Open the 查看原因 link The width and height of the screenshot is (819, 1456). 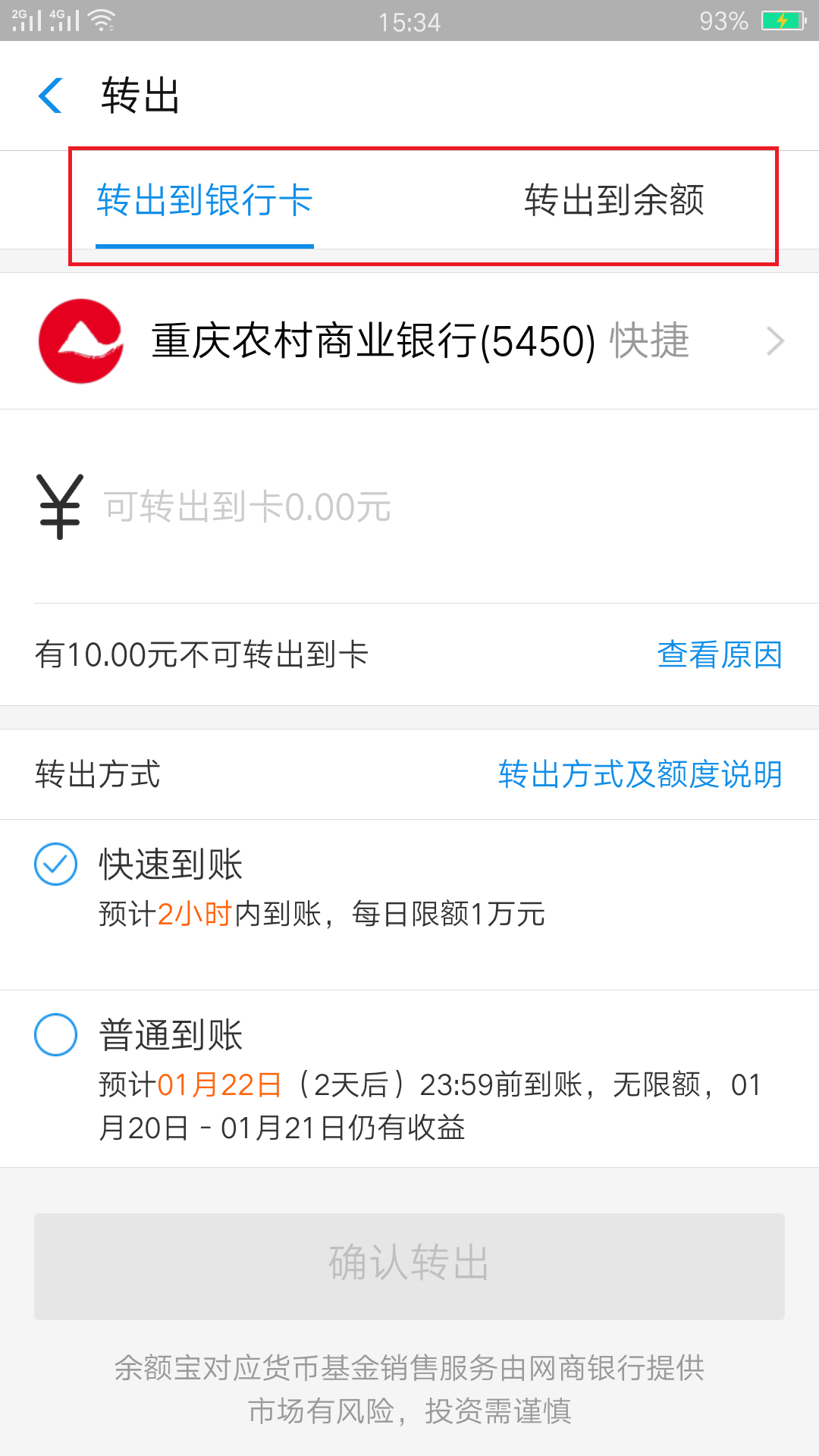pos(719,654)
